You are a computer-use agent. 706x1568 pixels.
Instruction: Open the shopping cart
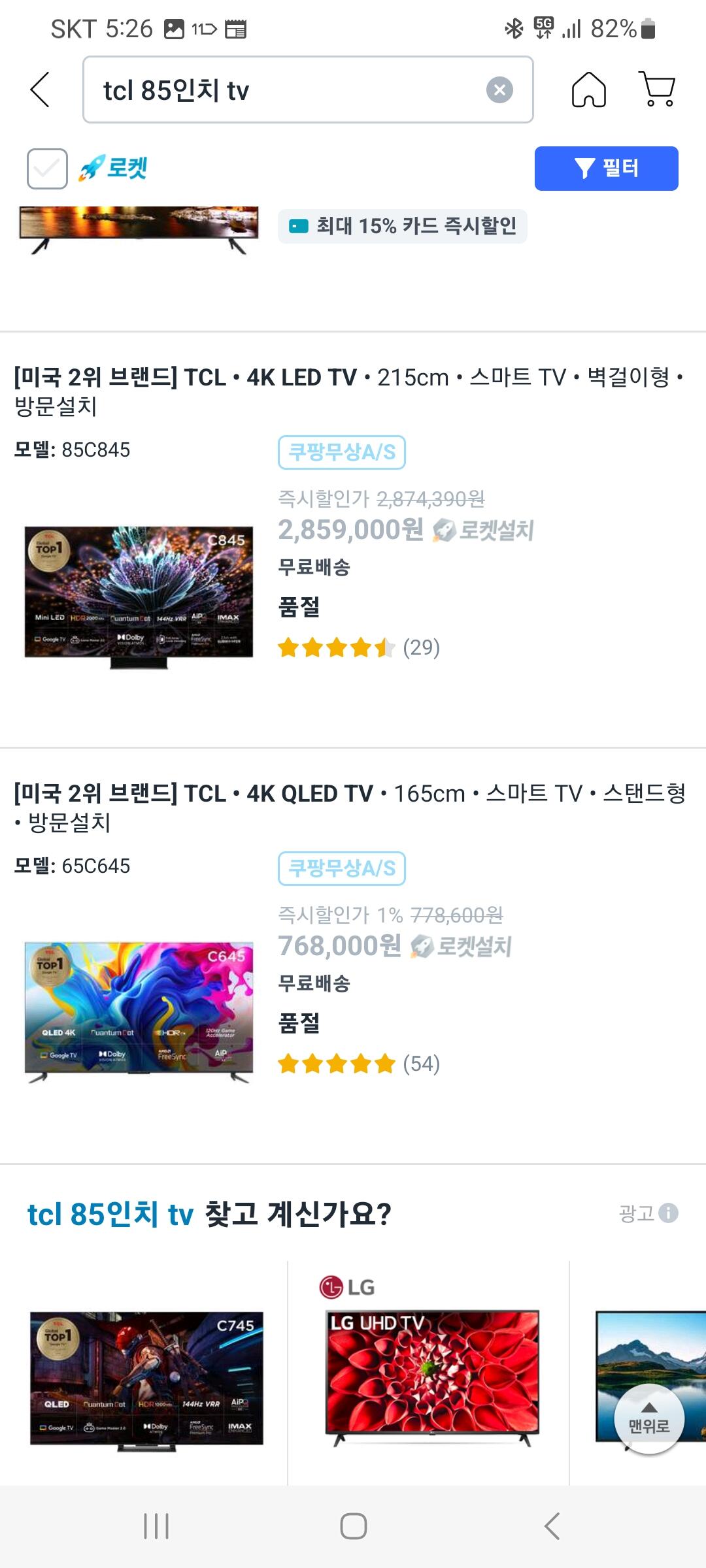(x=657, y=89)
